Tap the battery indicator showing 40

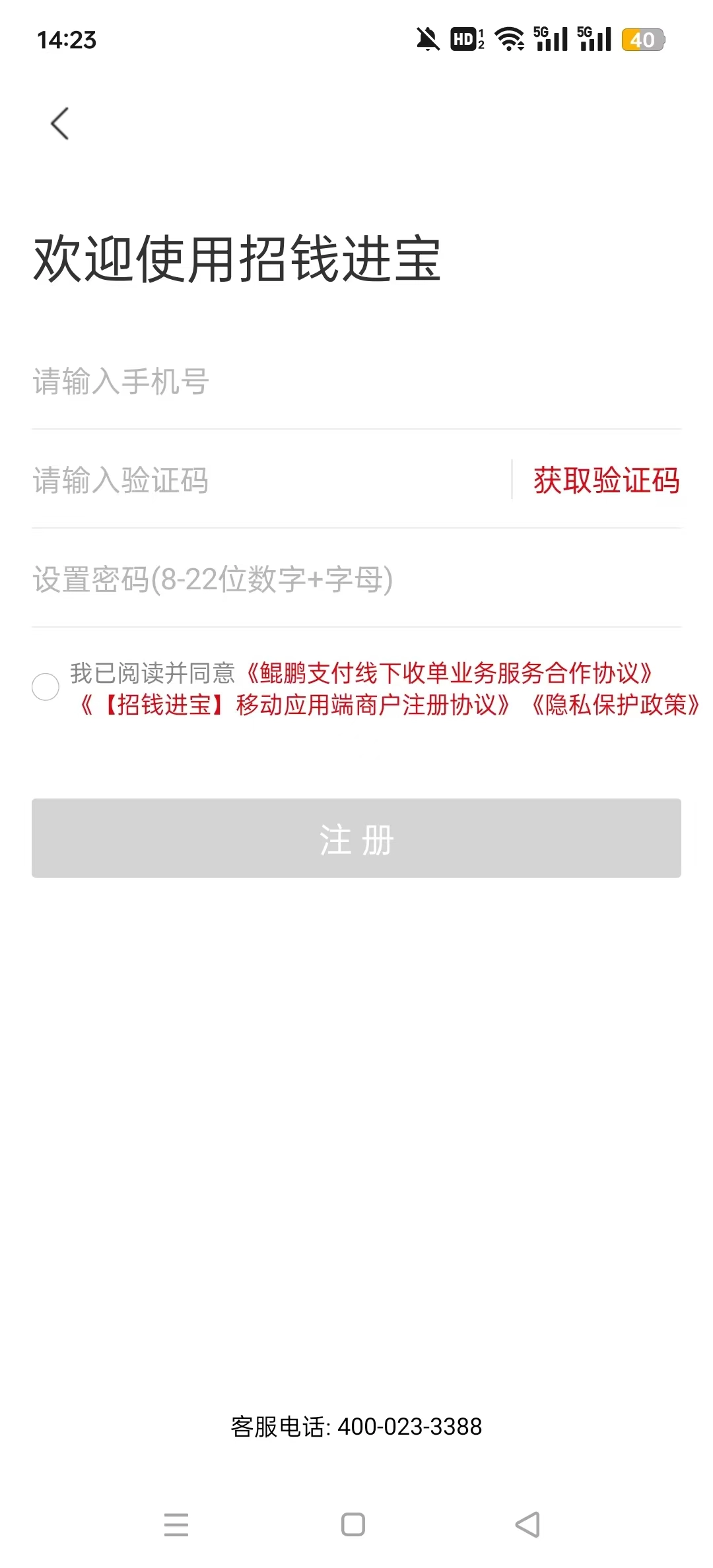(642, 40)
